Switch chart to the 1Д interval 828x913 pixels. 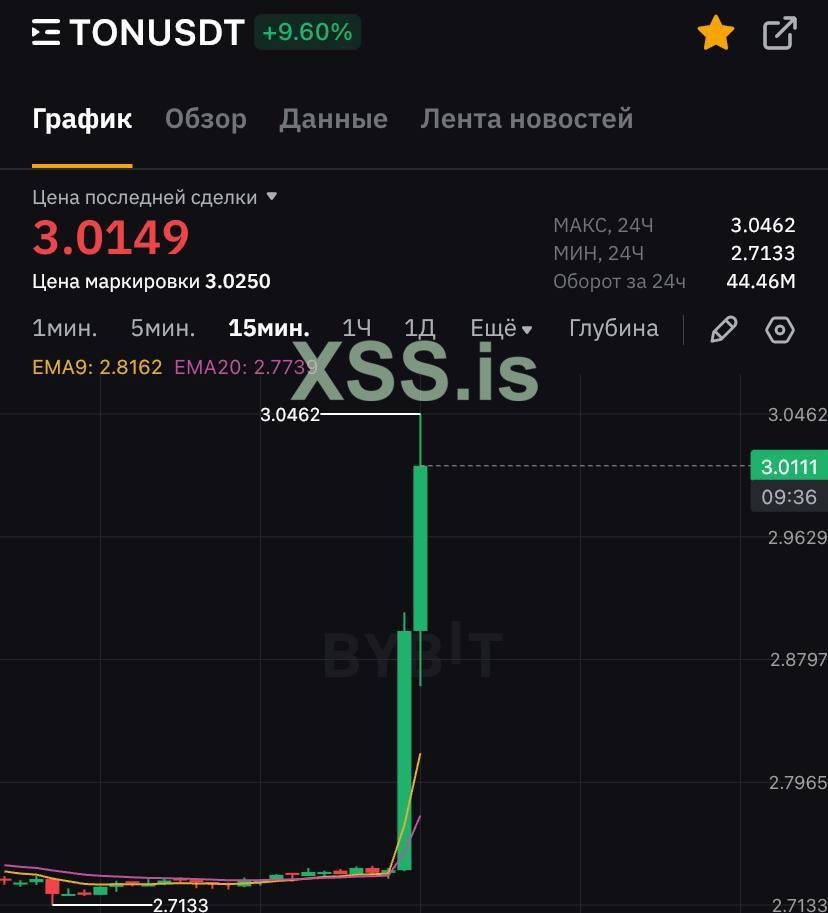pyautogui.click(x=419, y=328)
